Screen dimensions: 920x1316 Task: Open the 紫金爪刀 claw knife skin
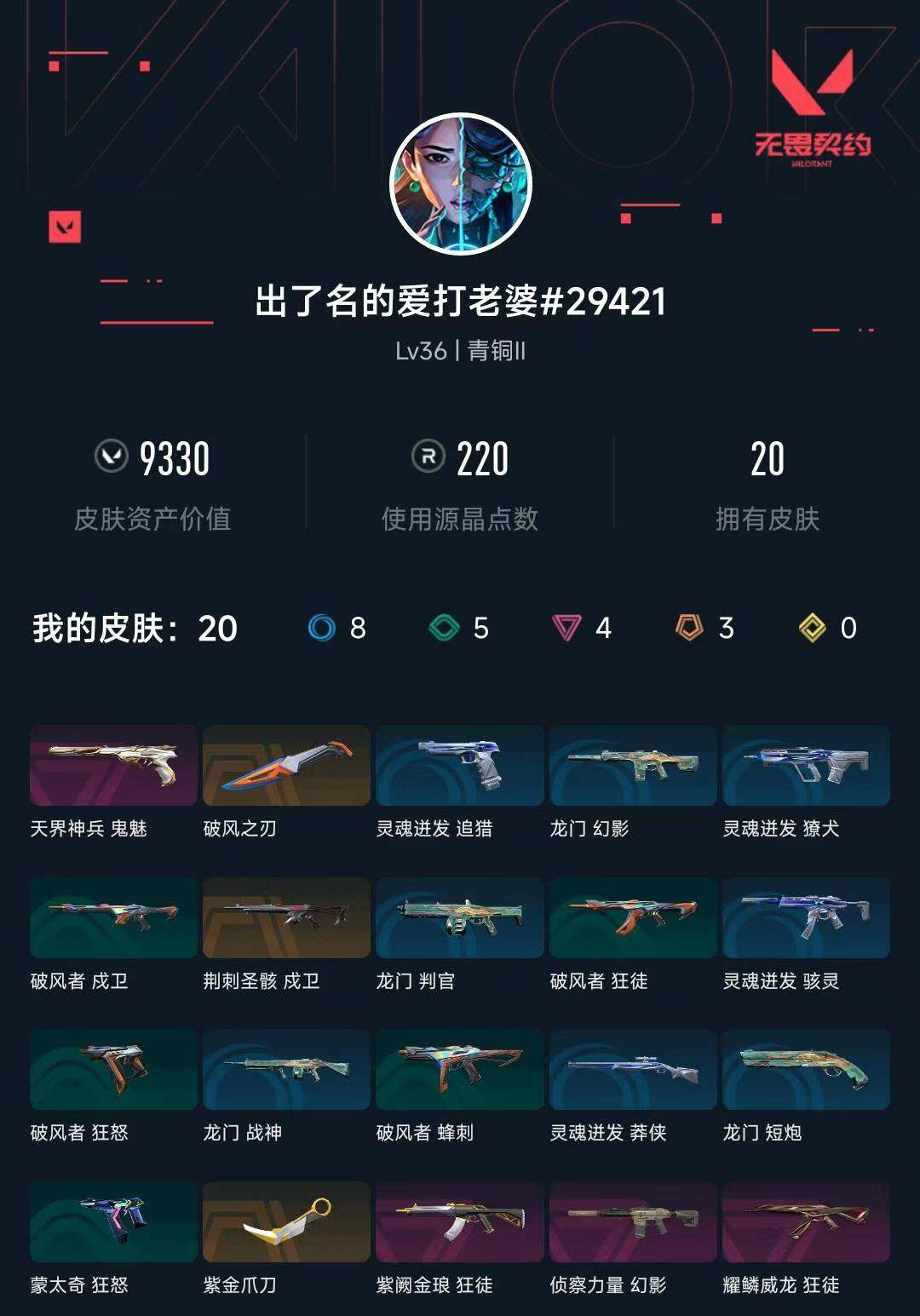tap(287, 1220)
